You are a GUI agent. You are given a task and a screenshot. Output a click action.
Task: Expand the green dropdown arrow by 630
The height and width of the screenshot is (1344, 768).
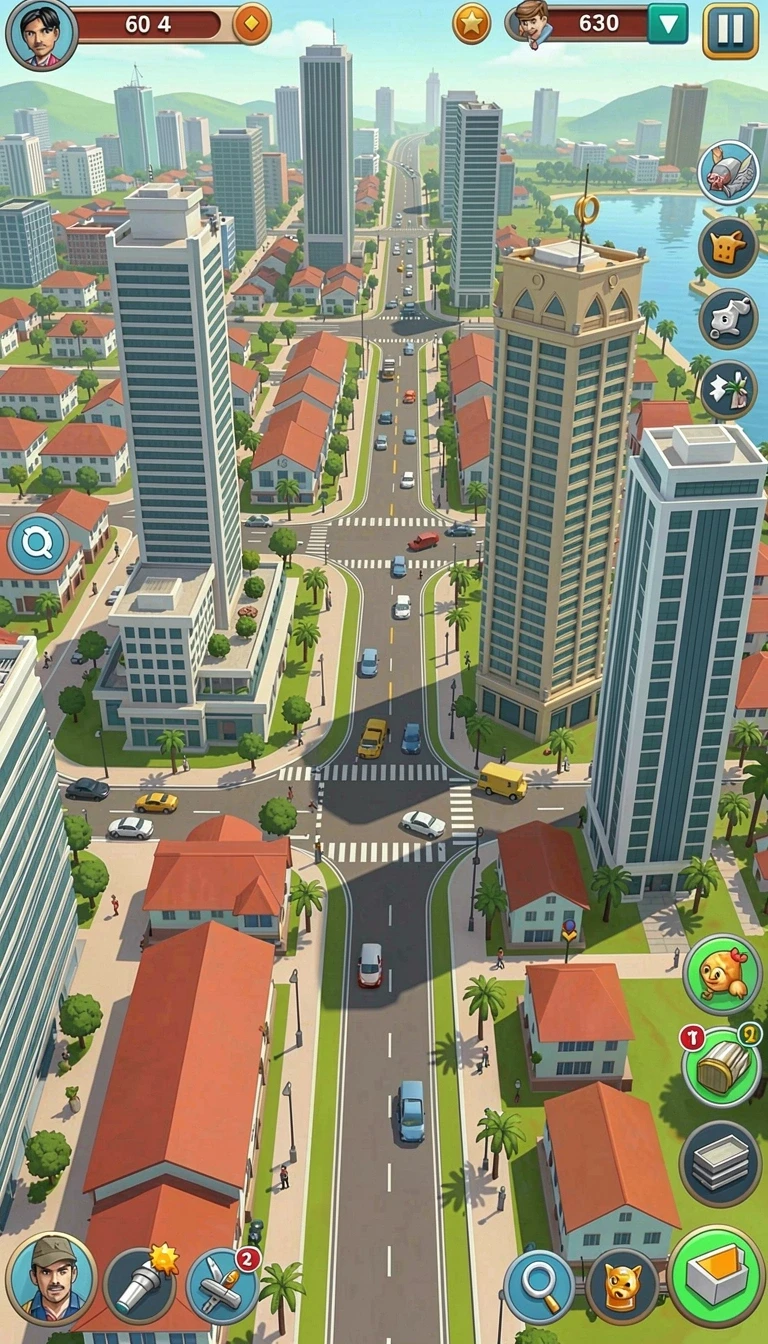(x=667, y=24)
